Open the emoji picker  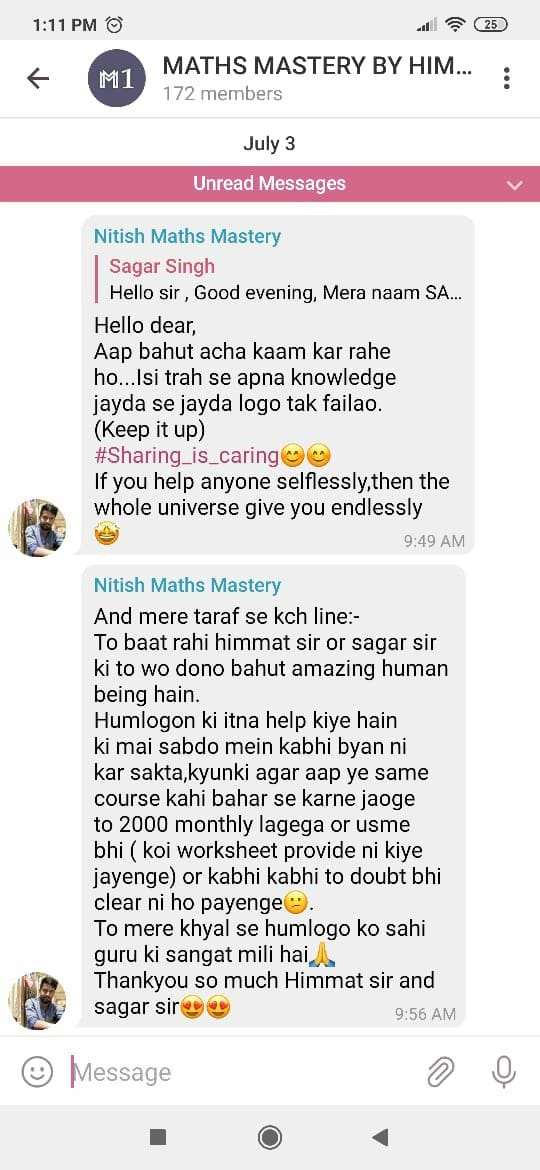[37, 1072]
